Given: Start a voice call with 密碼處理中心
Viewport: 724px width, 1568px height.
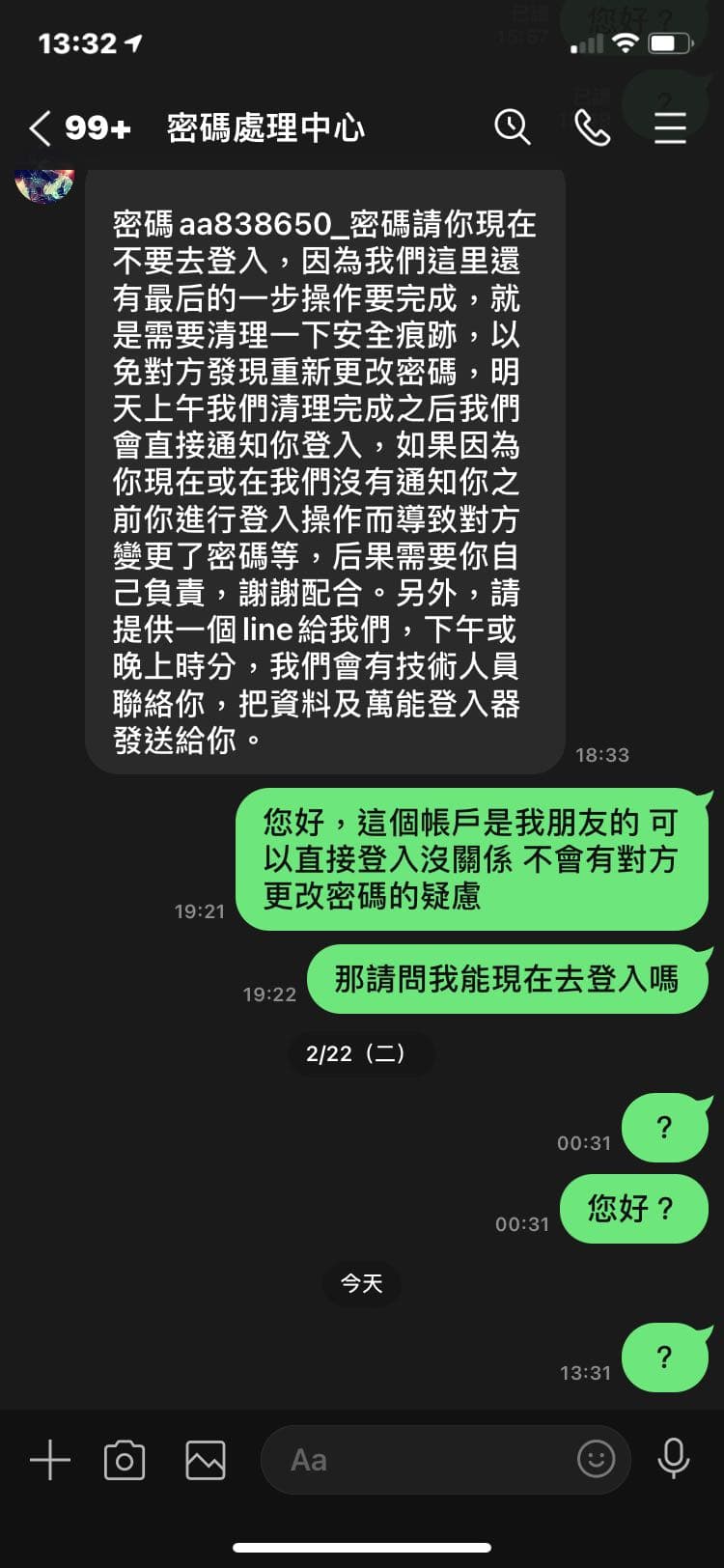Looking at the screenshot, I should click(592, 127).
